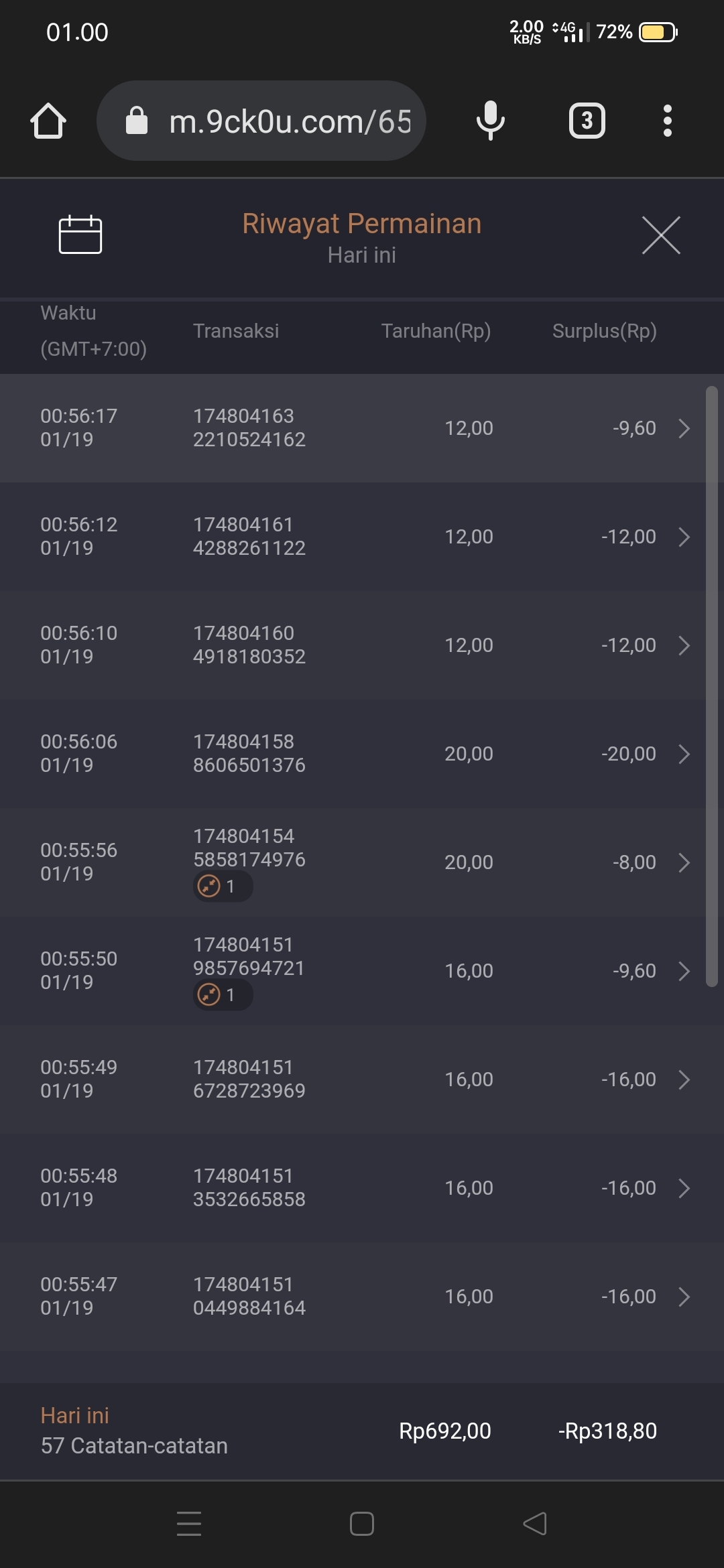Show details for the 00:56:06 bet
724x1568 pixels.
click(x=362, y=754)
